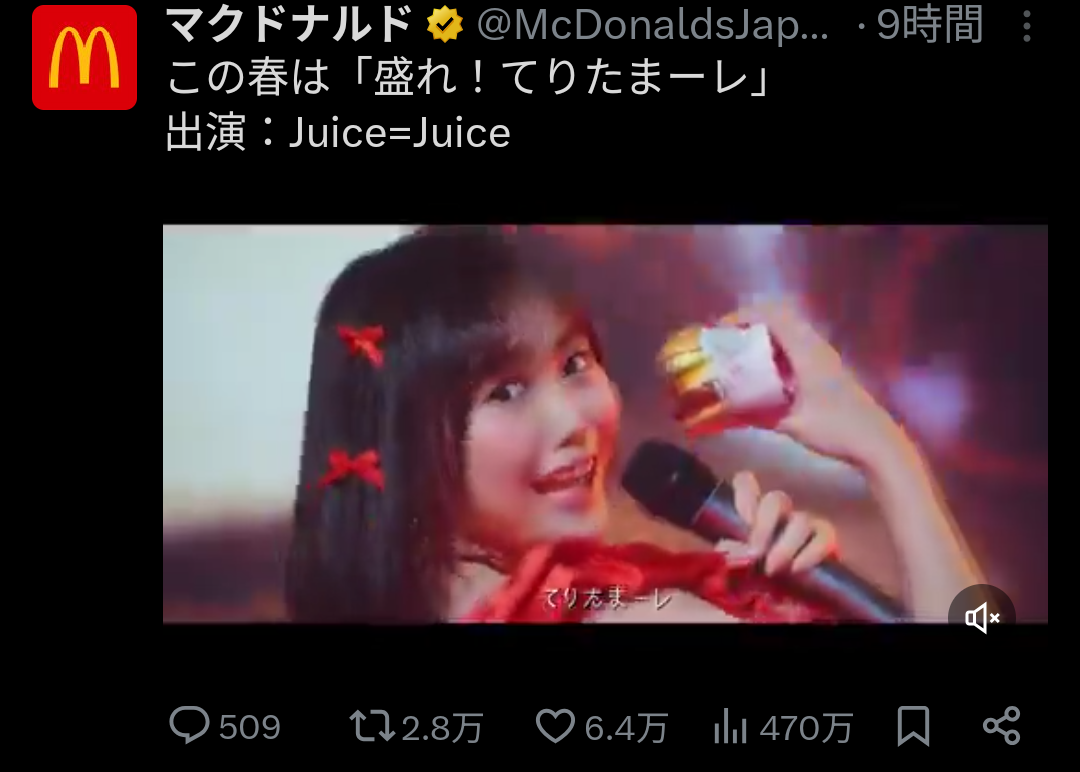Bookmark this McDonald's post
The width and height of the screenshot is (1080, 772).
coord(912,726)
